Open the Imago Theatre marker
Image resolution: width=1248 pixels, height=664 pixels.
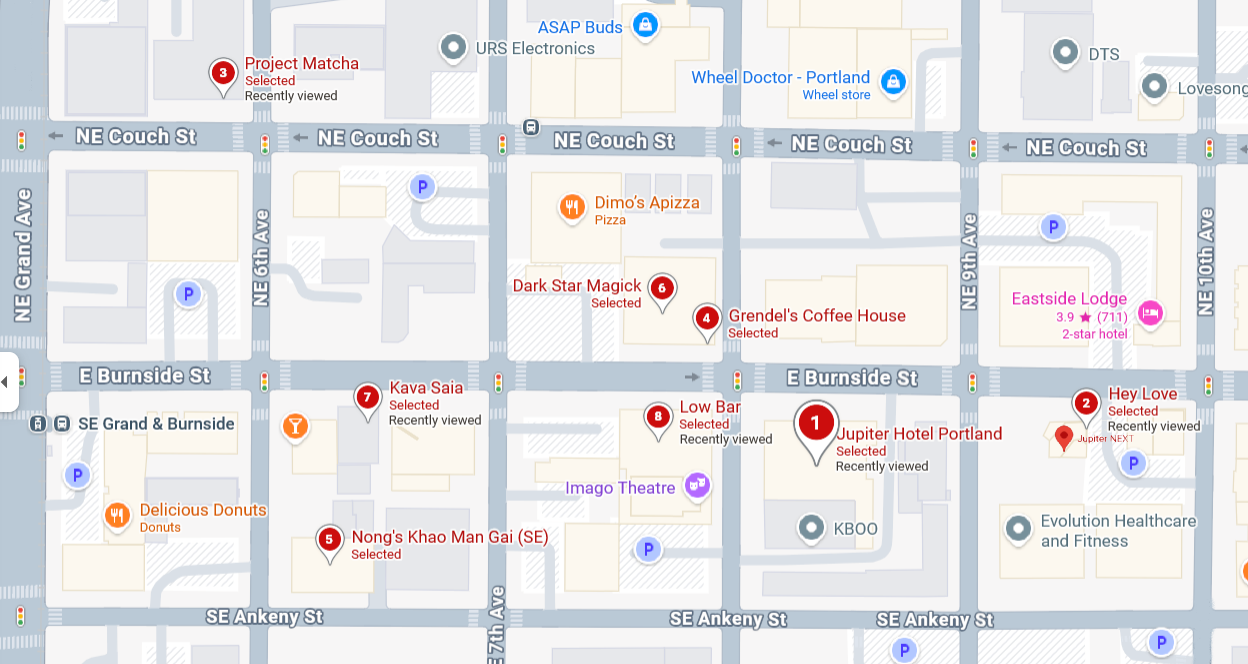click(696, 487)
